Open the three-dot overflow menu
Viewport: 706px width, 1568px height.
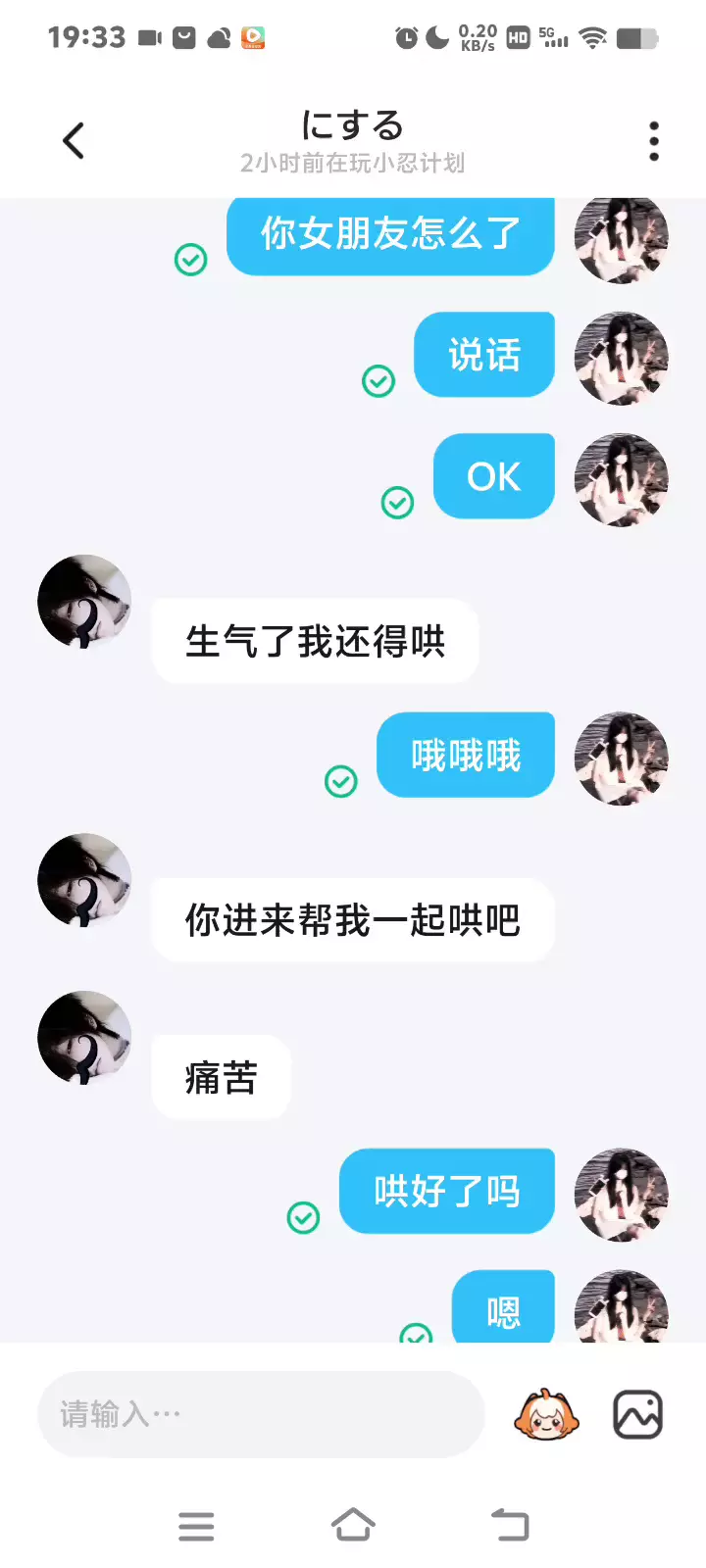coord(654,141)
